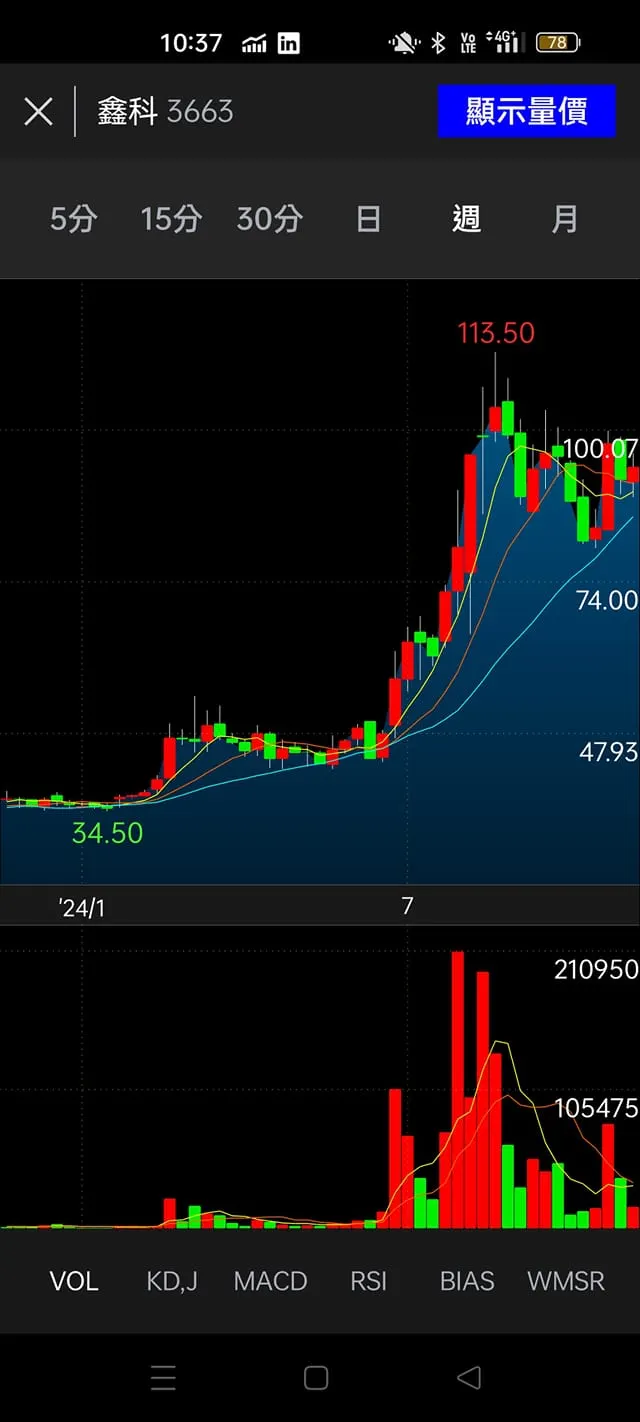
Task: Go back using system back button
Action: pos(468,1377)
